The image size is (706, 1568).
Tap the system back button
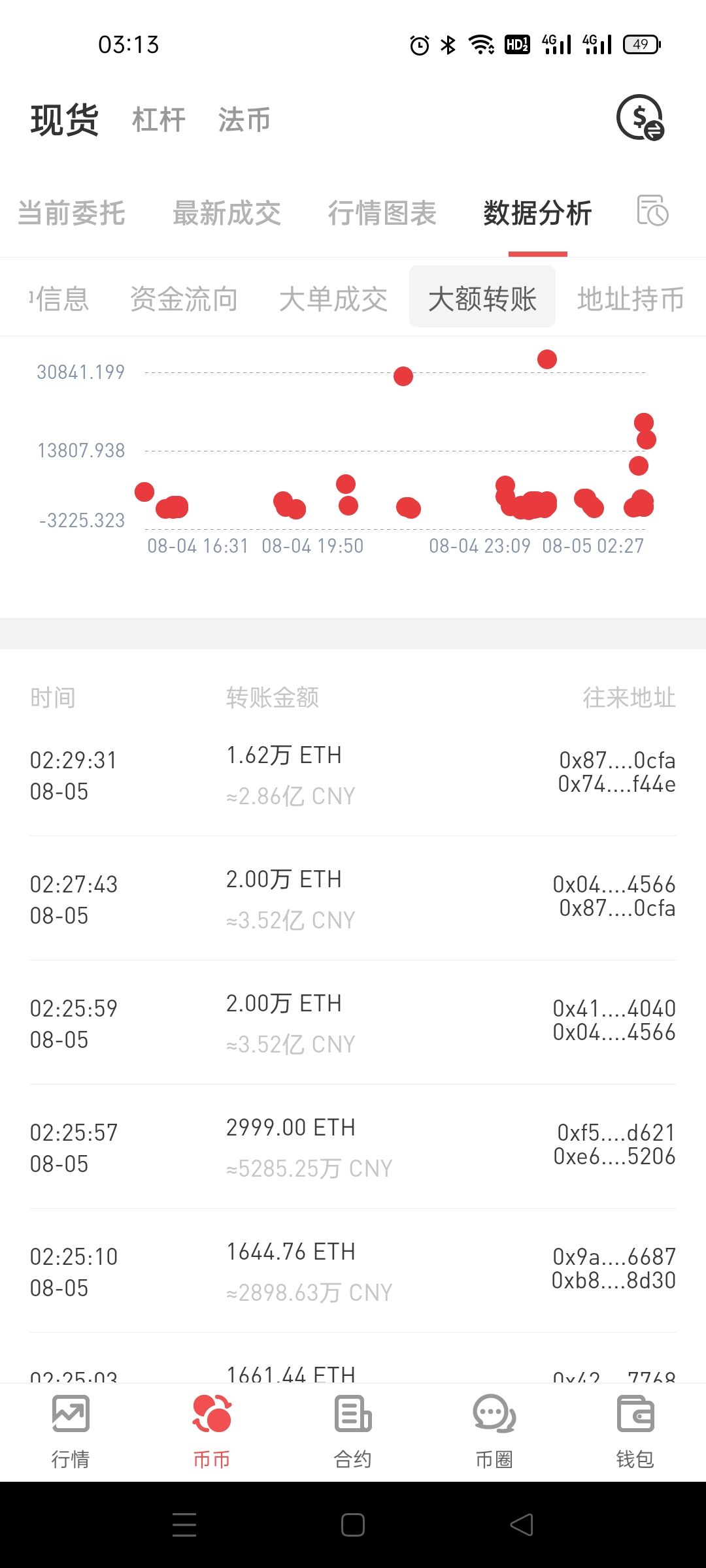pyautogui.click(x=522, y=1525)
